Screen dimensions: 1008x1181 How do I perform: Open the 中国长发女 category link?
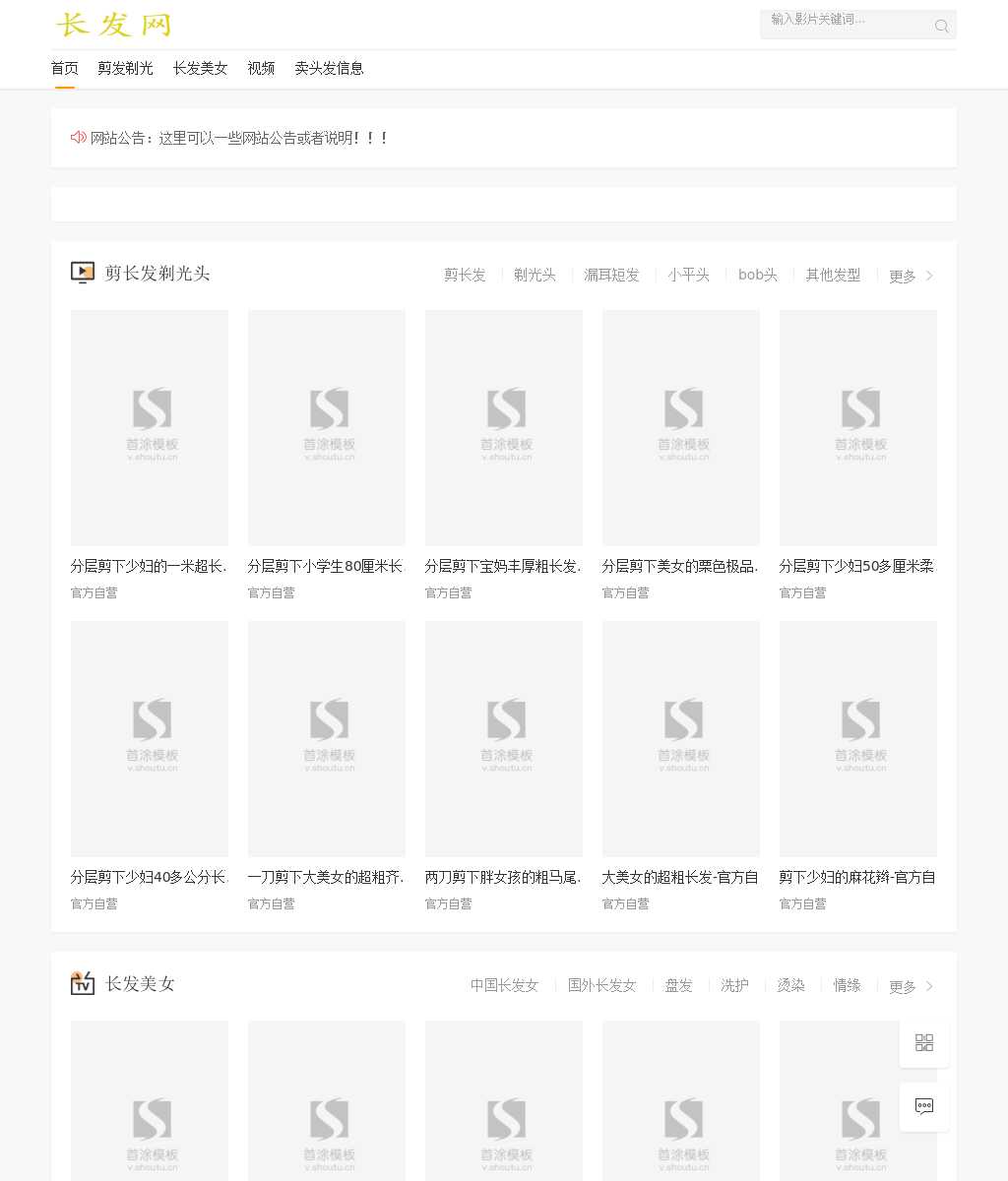pyautogui.click(x=504, y=985)
